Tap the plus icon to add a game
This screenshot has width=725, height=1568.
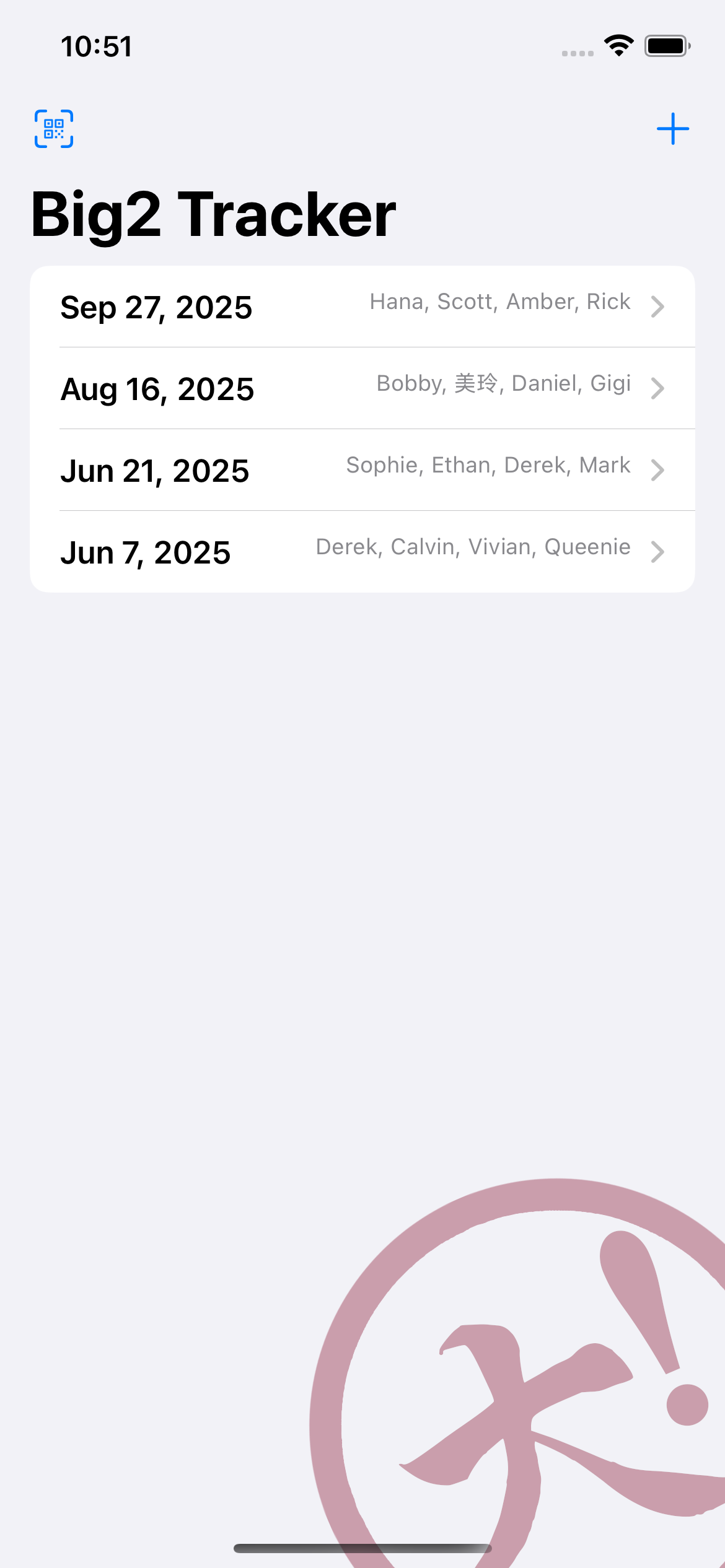(673, 129)
